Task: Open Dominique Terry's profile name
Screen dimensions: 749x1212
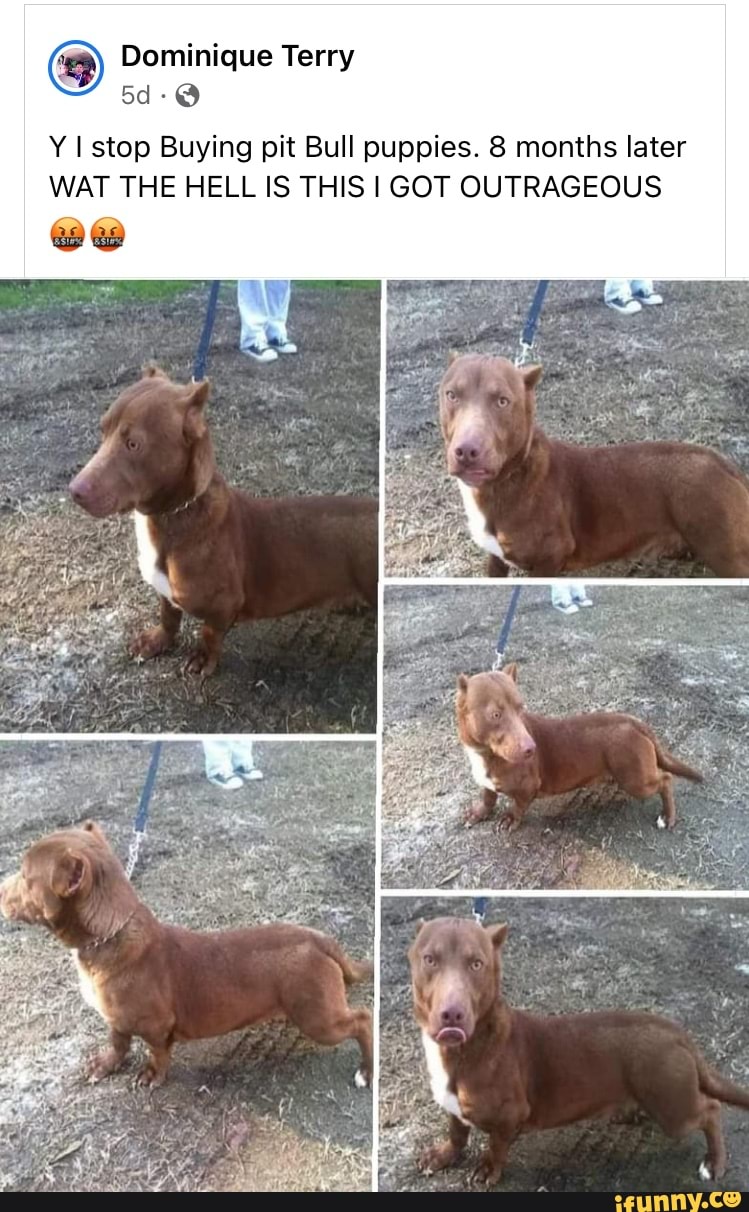Action: coord(237,56)
